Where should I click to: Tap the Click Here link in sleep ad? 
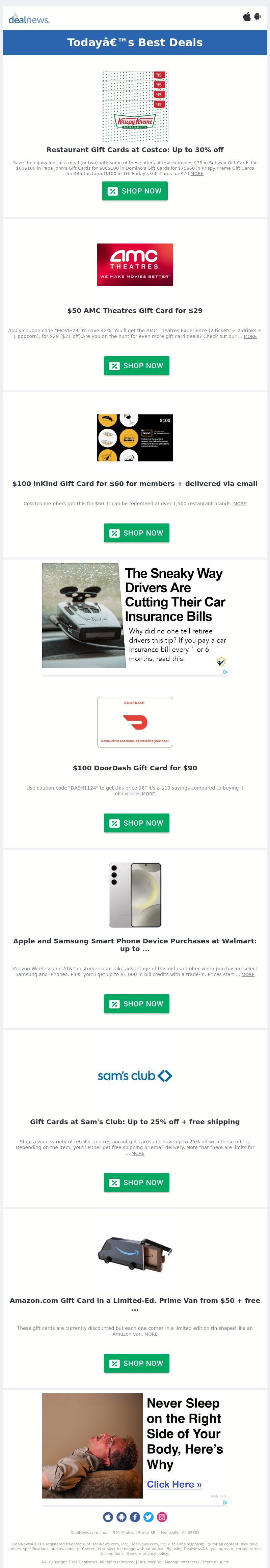coord(174,1484)
